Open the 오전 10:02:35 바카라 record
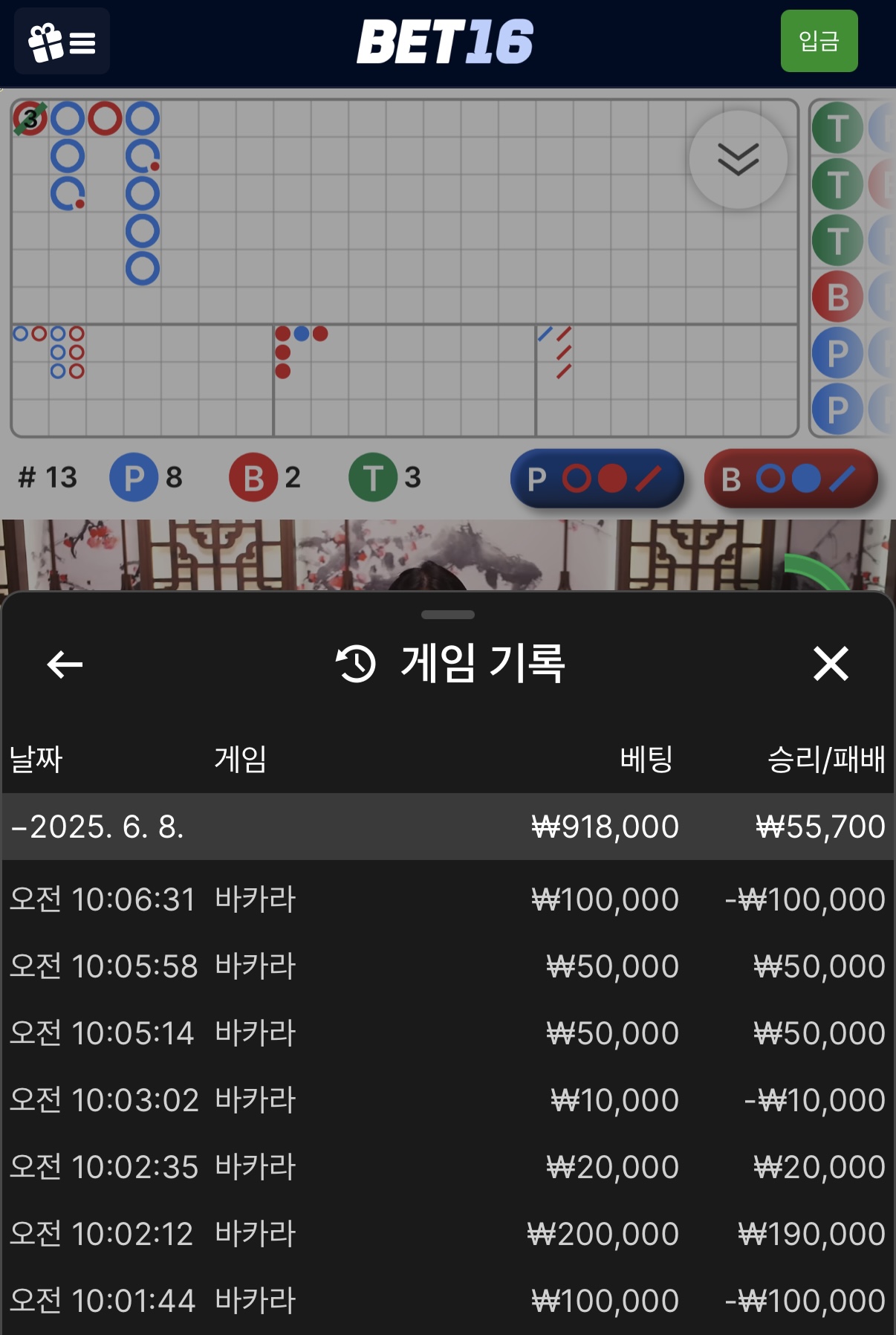Viewport: 896px width, 1335px height. (x=447, y=1167)
